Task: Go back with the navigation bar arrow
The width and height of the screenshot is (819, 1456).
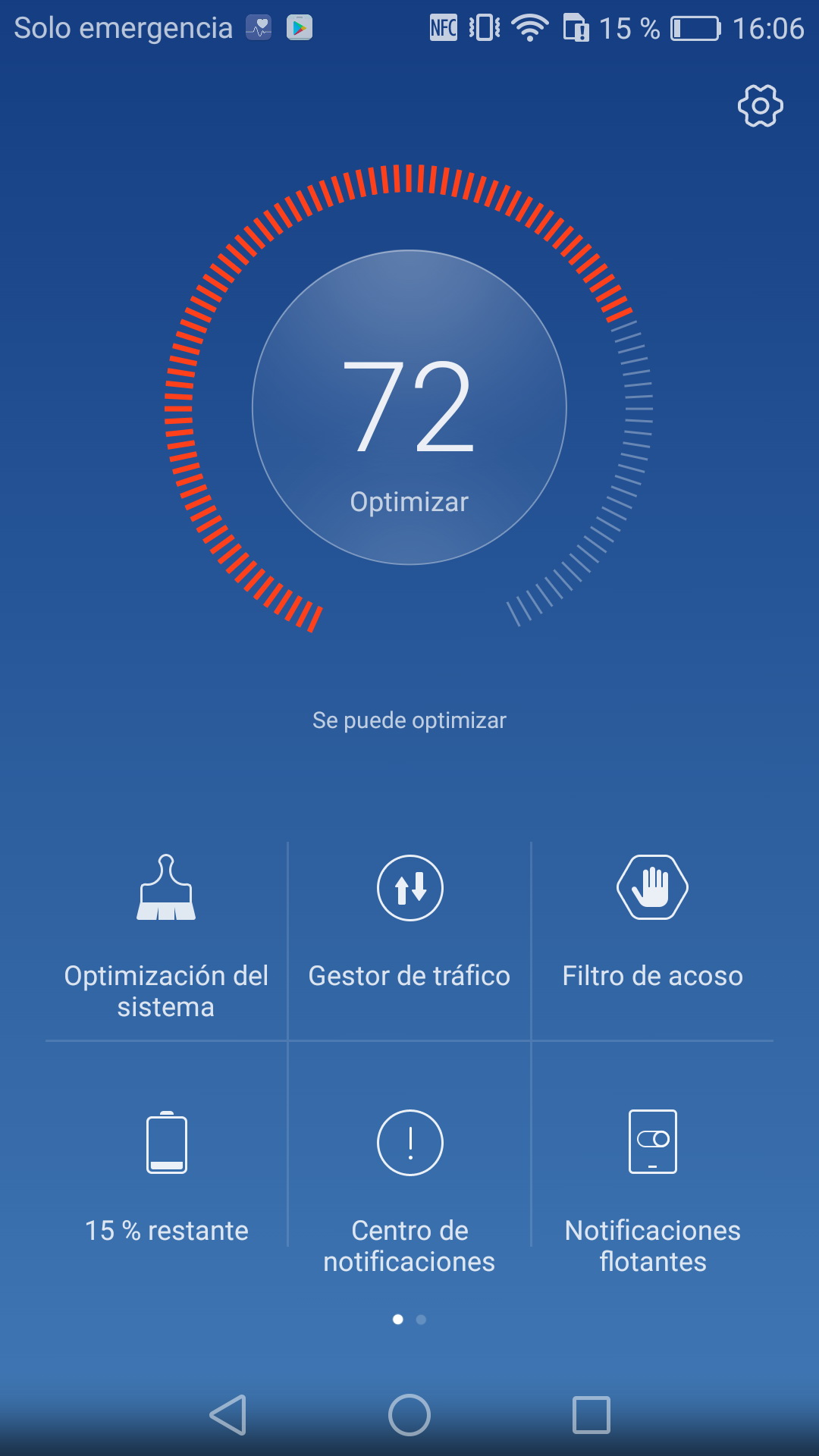Action: pyautogui.click(x=228, y=1415)
